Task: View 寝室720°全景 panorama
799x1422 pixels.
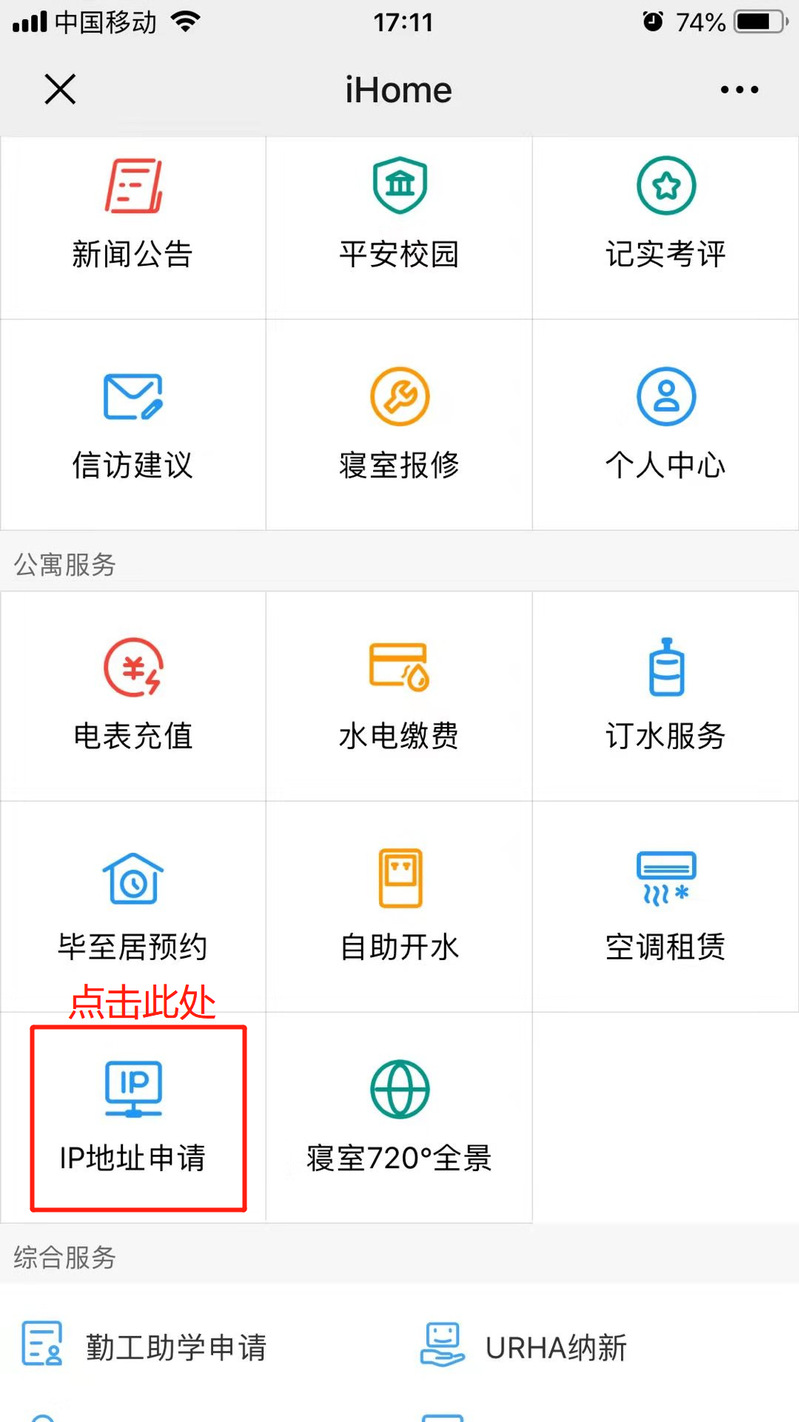Action: 399,1117
